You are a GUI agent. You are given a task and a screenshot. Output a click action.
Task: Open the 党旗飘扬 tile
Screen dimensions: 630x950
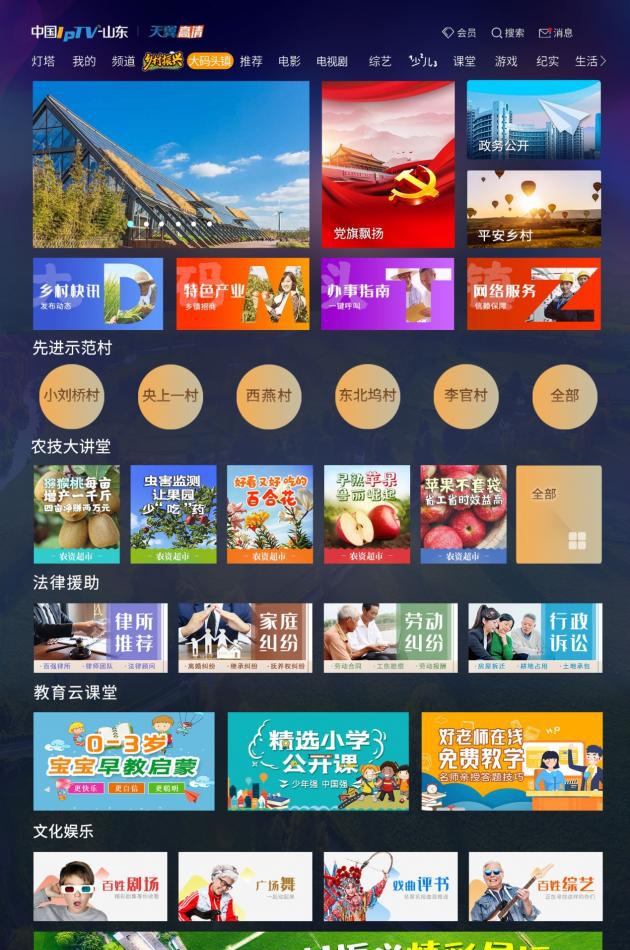pyautogui.click(x=388, y=164)
